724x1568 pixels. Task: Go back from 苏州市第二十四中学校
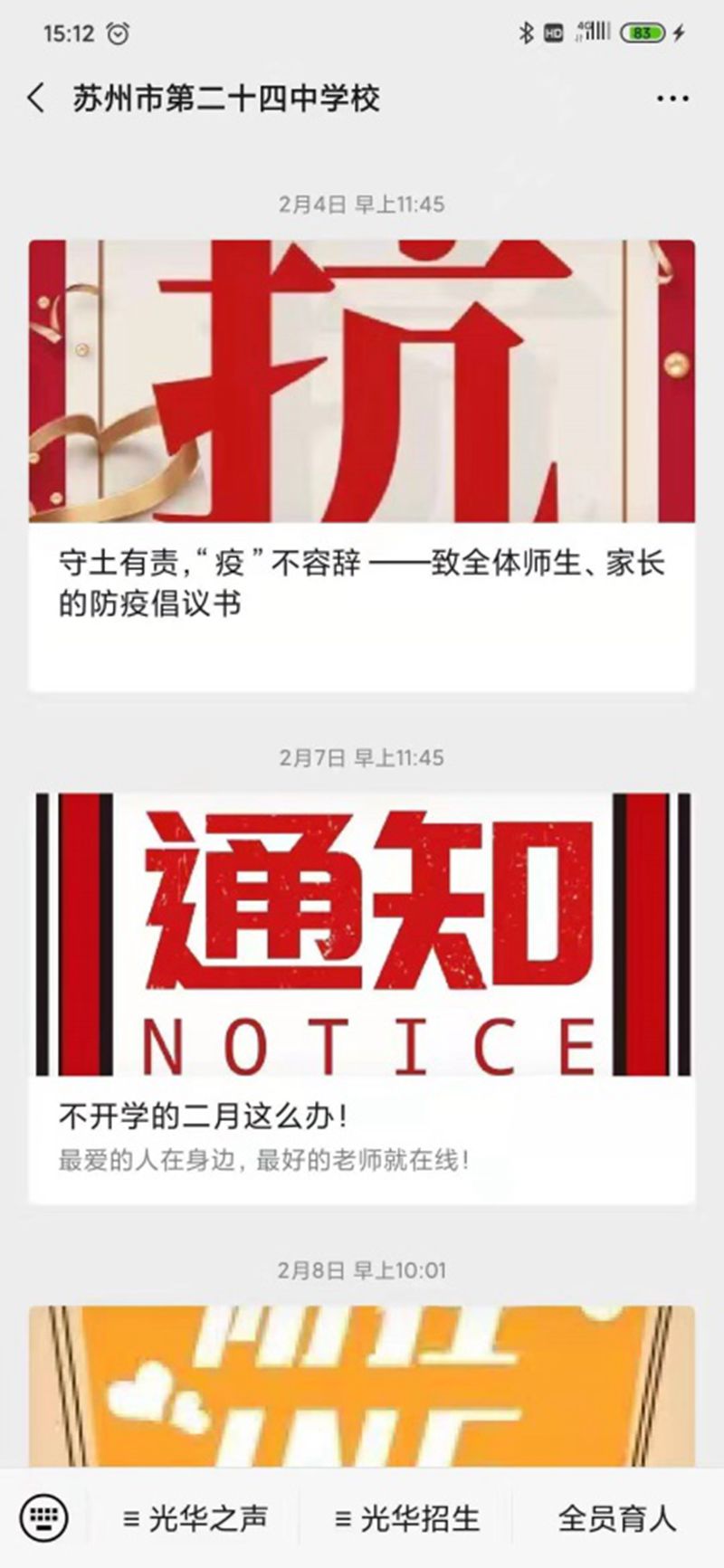36,98
